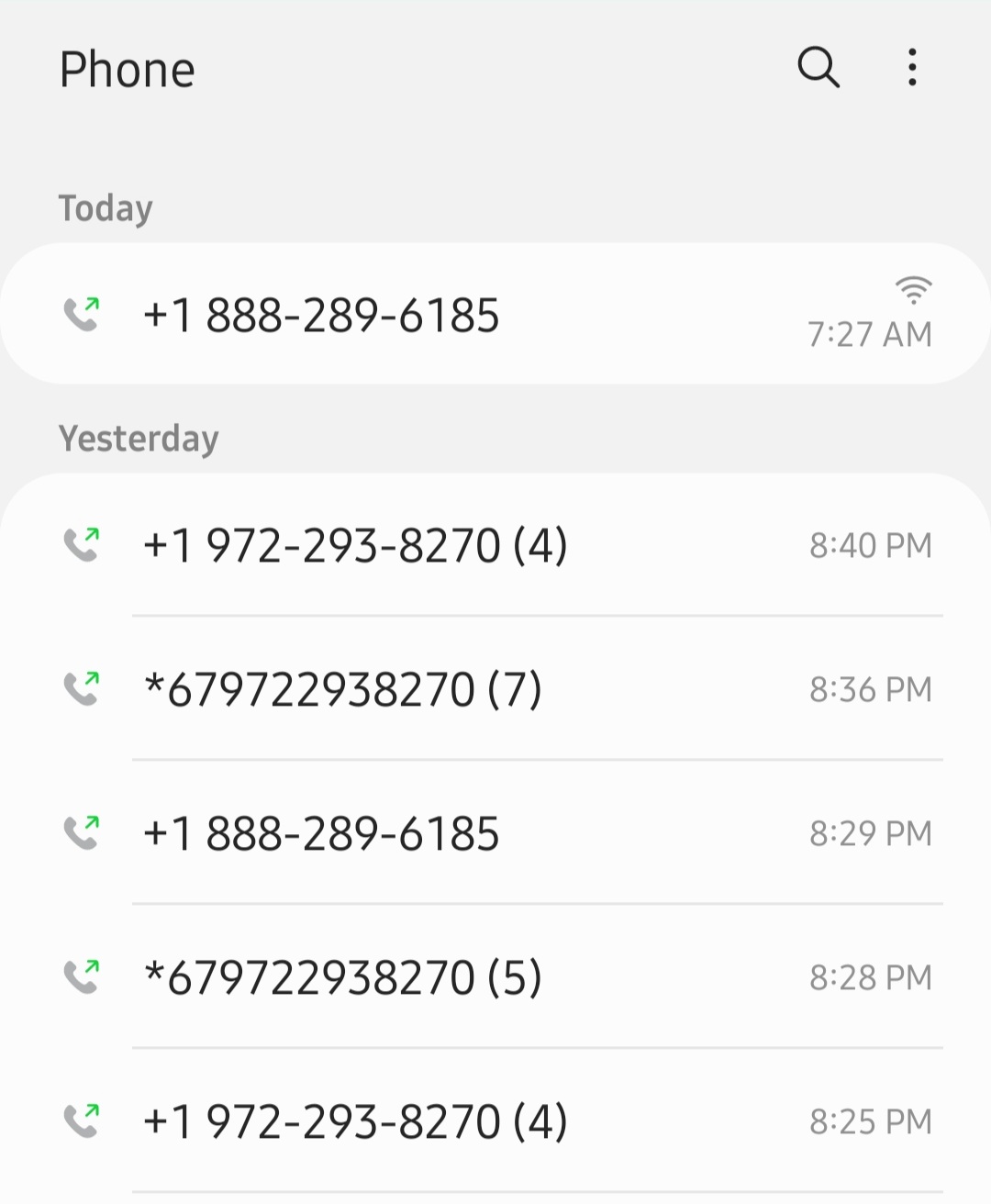The width and height of the screenshot is (991, 1204).
Task: Select the *679722938270 (5) call entry
Action: (x=495, y=977)
